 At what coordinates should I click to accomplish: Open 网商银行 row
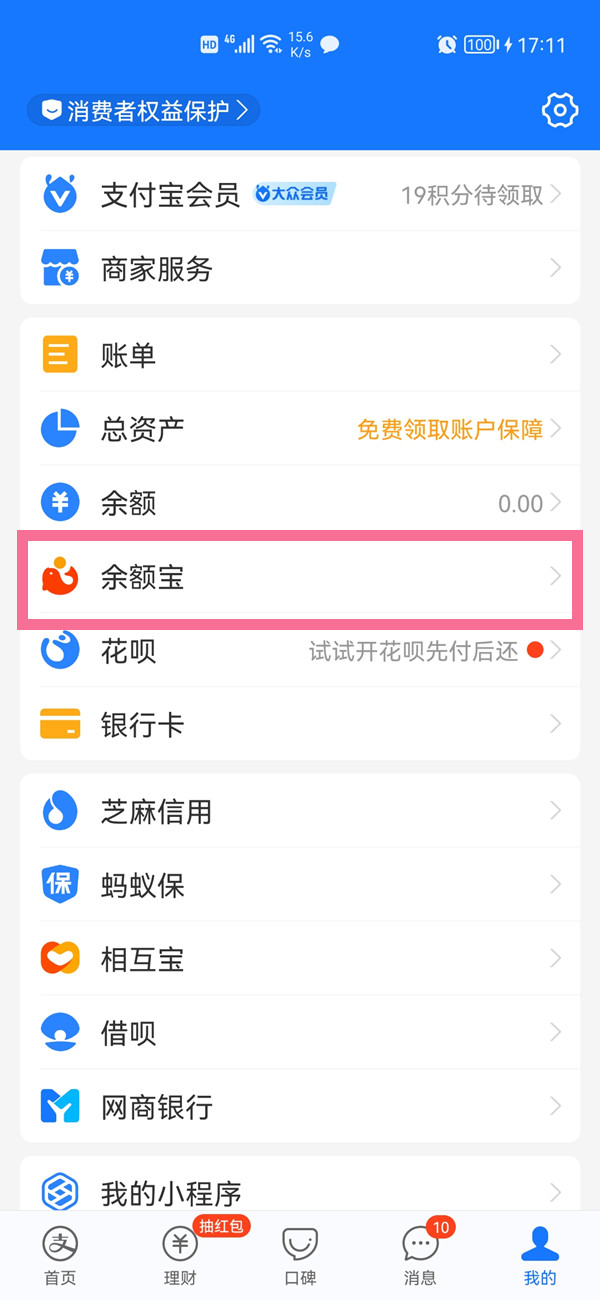pos(300,1107)
